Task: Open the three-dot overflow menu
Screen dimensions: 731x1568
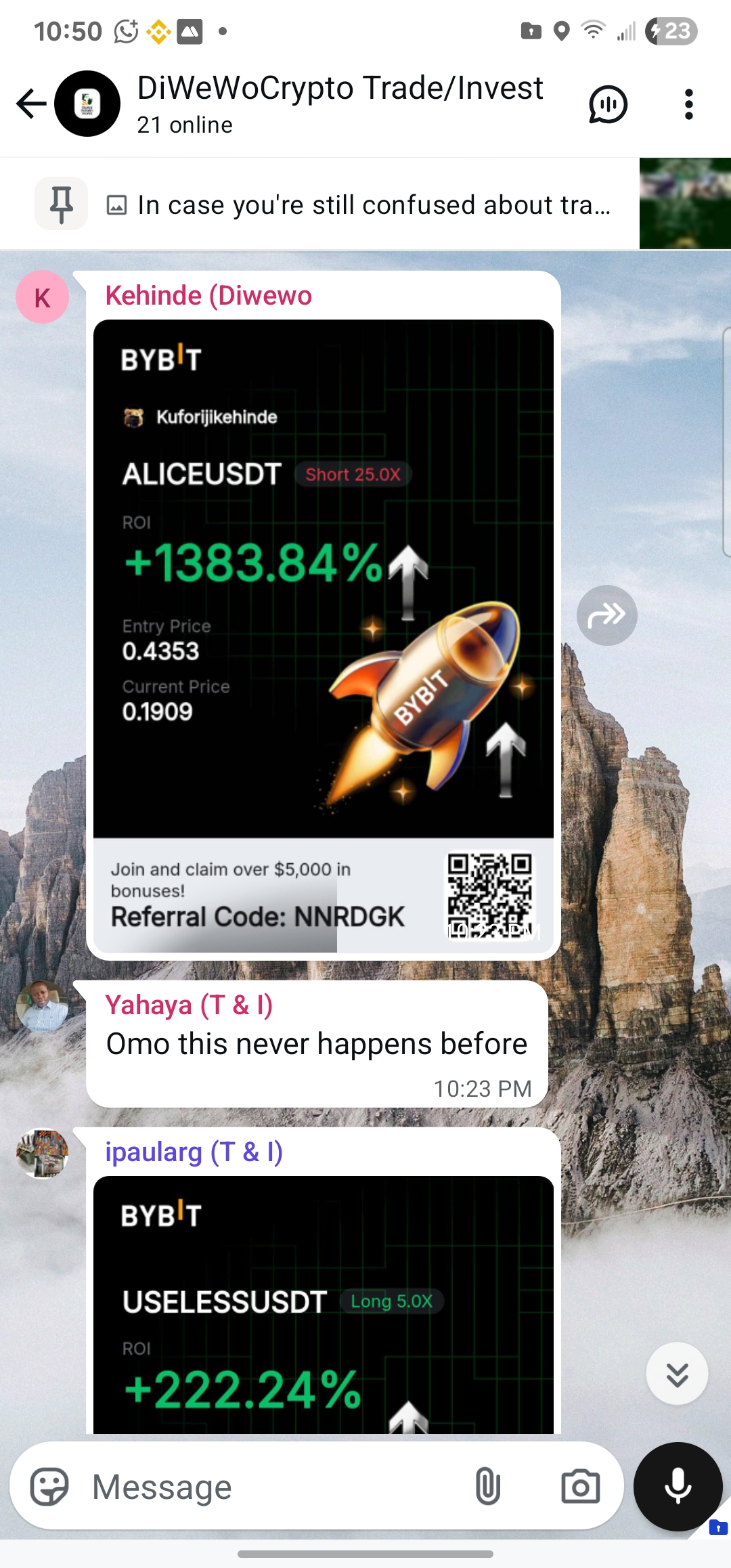Action: coord(688,104)
